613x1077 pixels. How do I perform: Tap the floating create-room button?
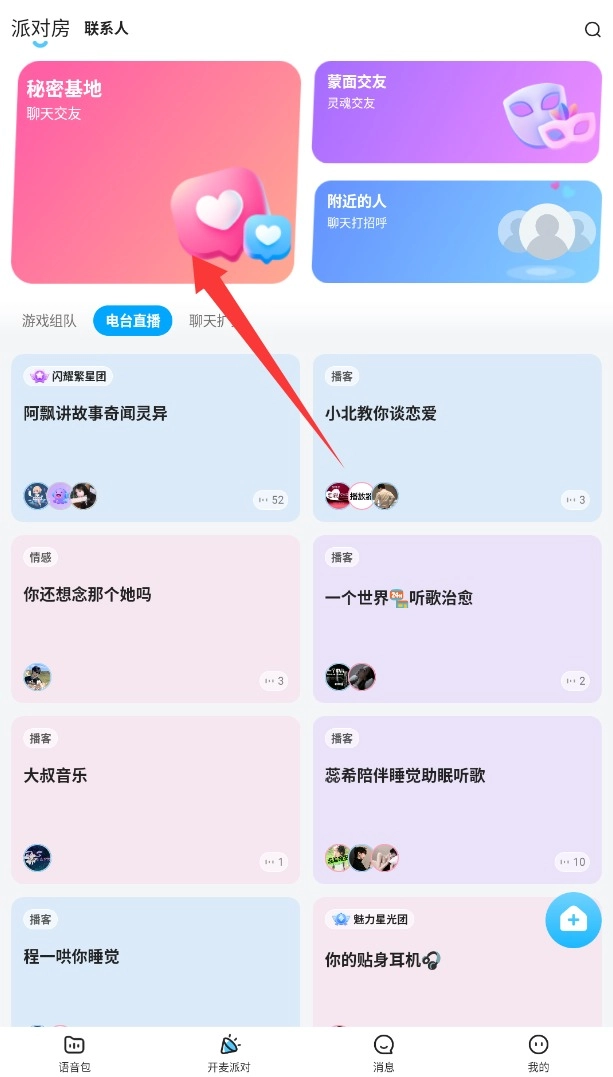[x=573, y=920]
